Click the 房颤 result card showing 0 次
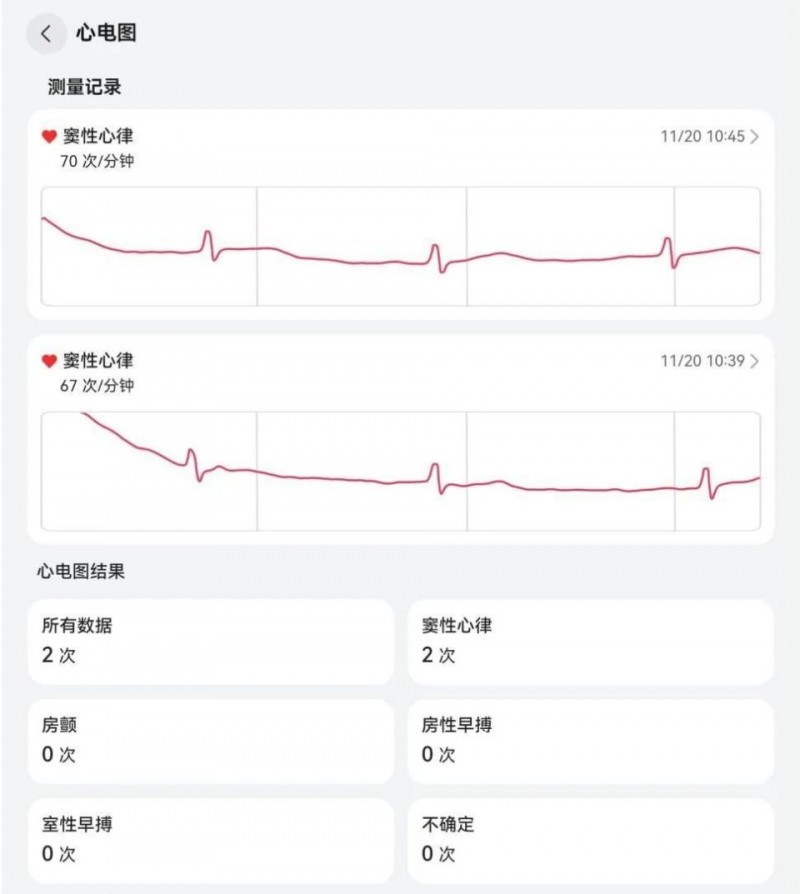 tap(210, 742)
